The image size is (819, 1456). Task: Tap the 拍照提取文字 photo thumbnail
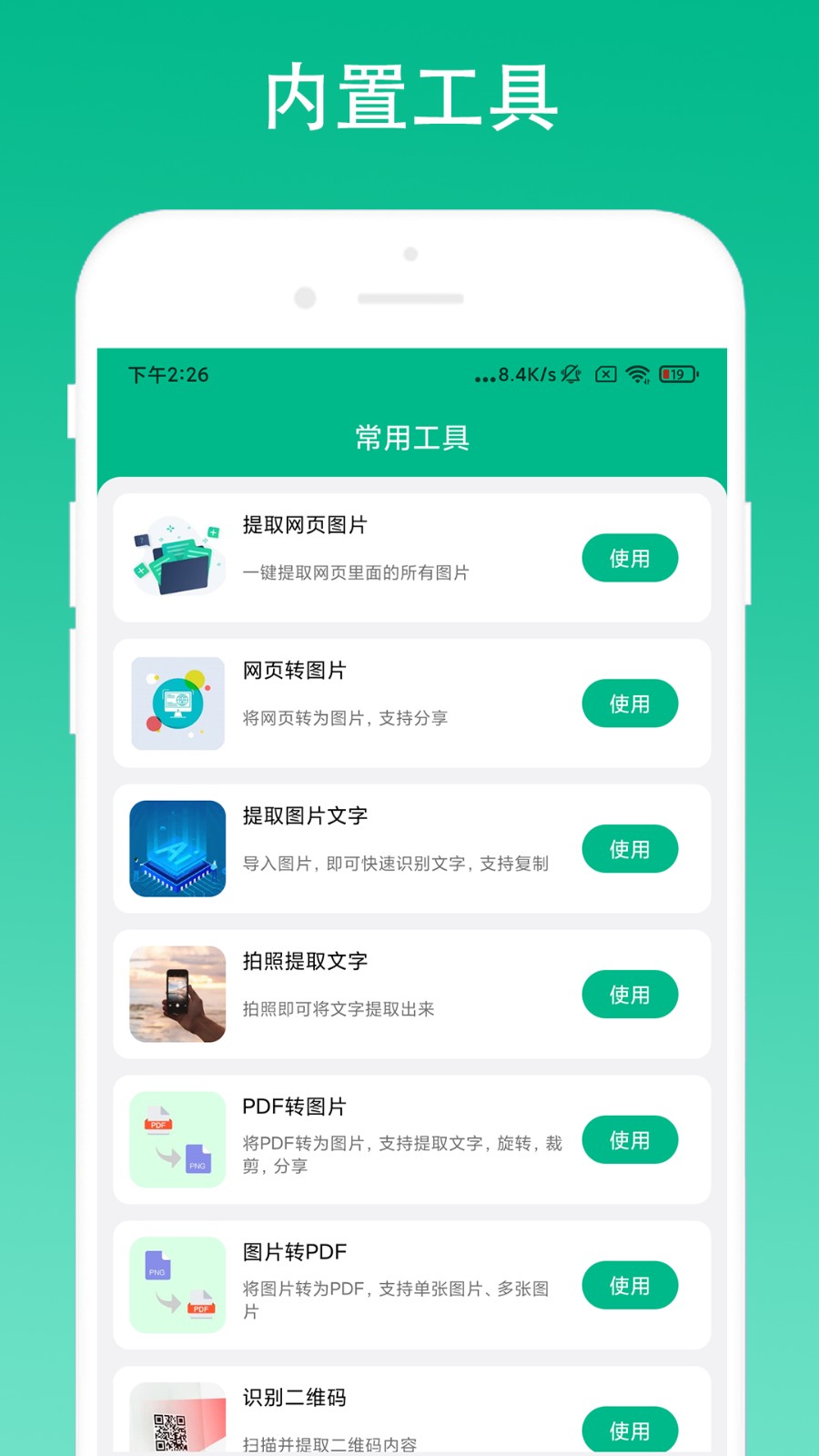[177, 994]
